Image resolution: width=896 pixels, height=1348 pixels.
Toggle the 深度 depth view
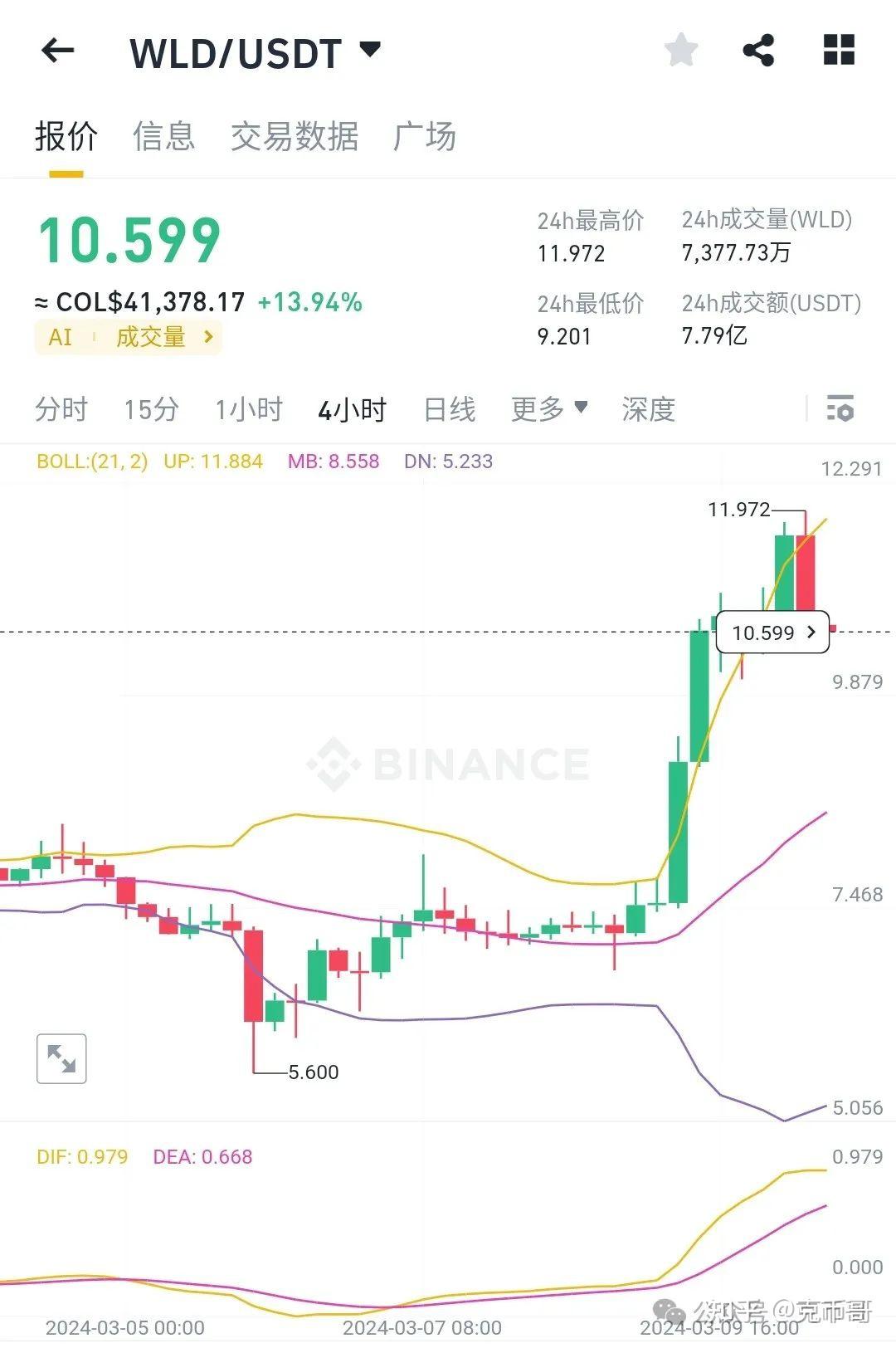coord(647,409)
